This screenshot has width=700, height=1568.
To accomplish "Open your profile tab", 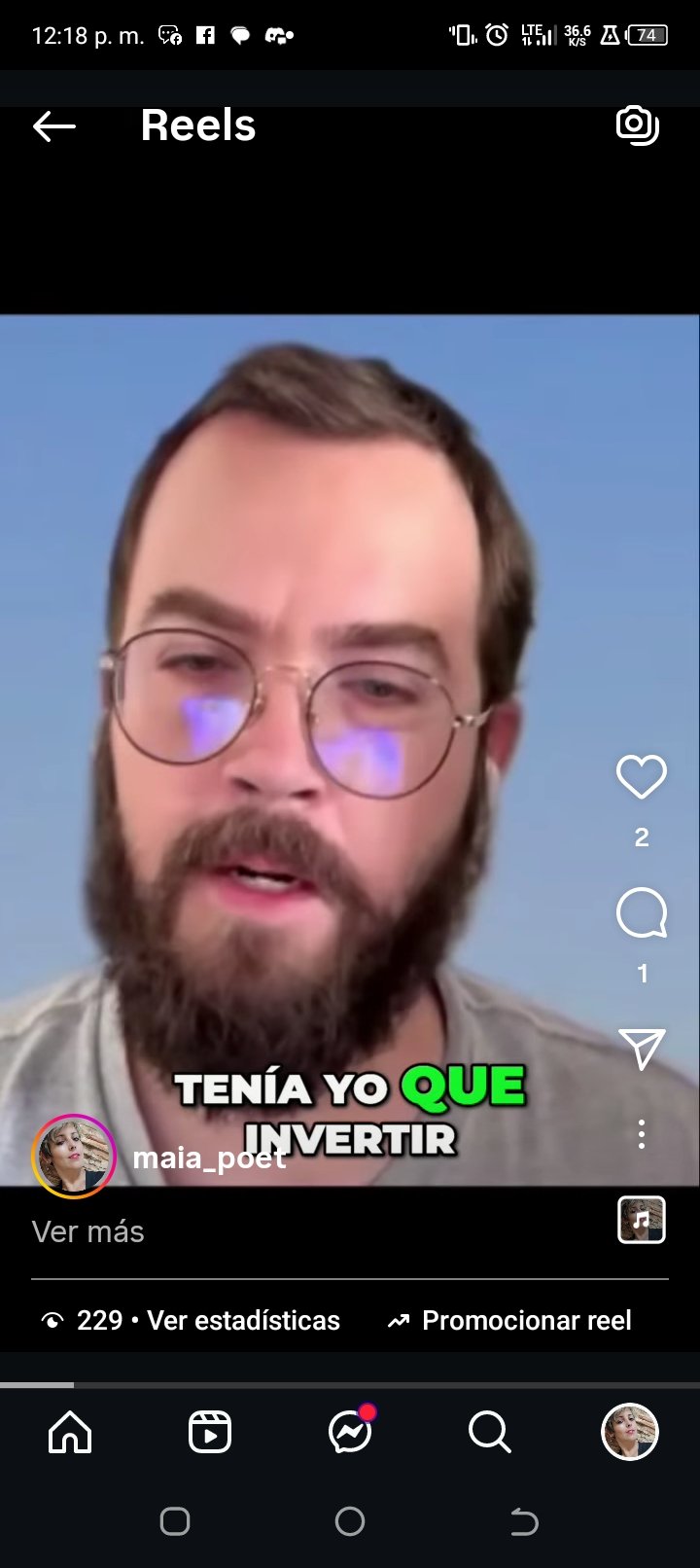I will (630, 1432).
